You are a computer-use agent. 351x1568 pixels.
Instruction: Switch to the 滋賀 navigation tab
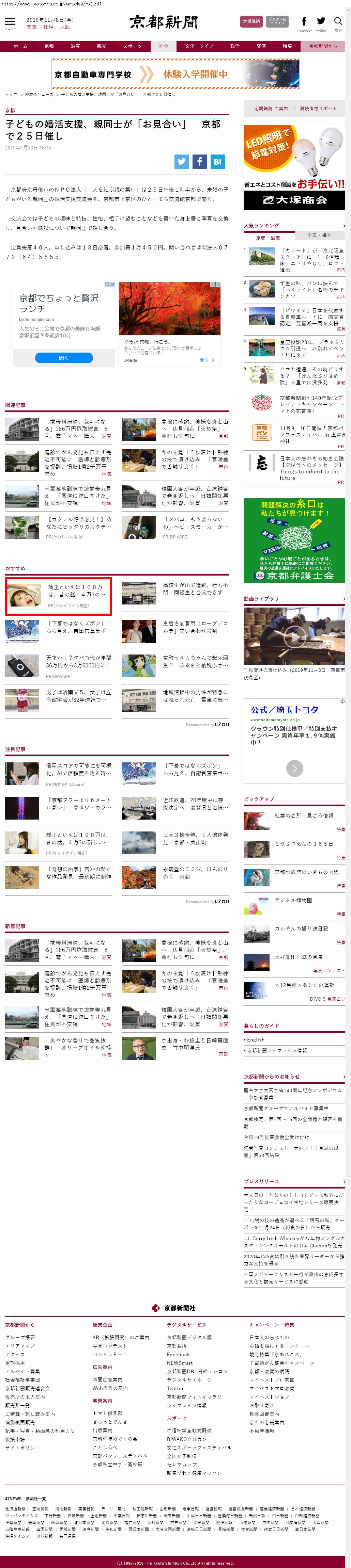(x=75, y=46)
